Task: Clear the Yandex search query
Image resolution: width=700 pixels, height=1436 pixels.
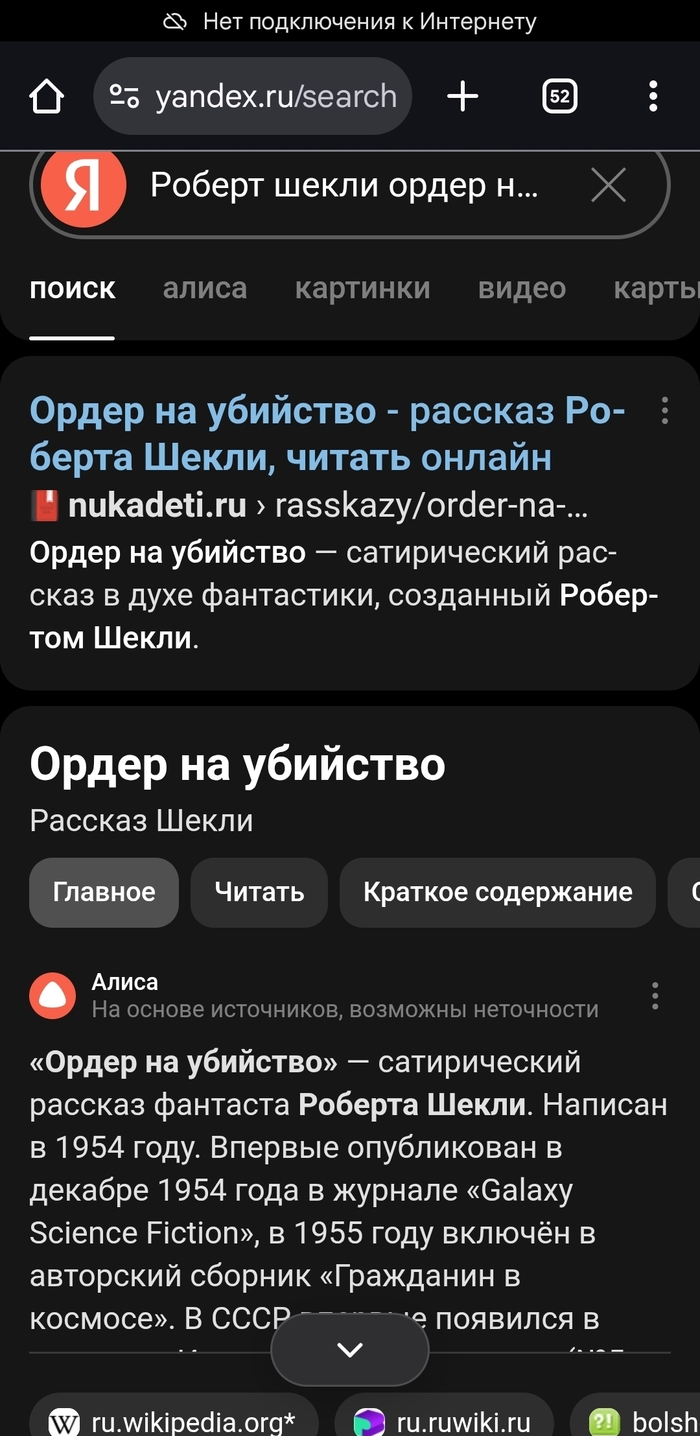Action: point(608,186)
